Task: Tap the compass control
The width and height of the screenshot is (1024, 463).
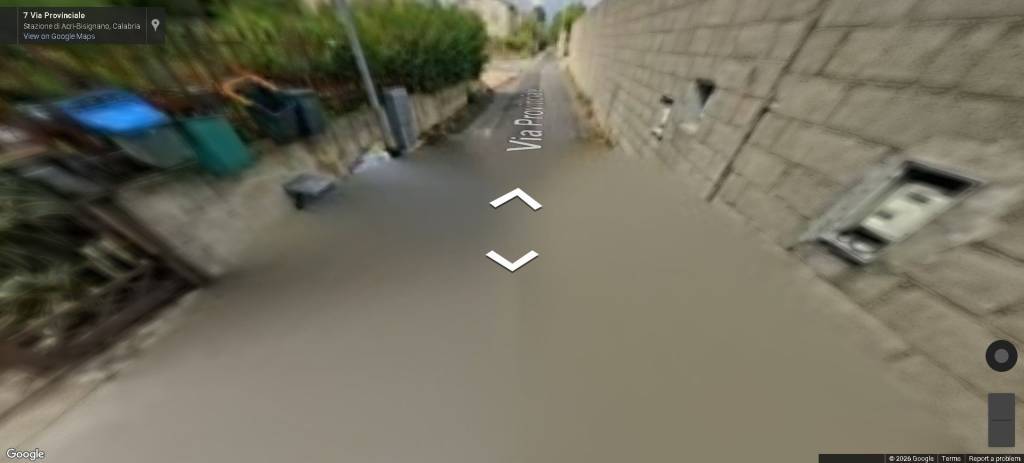Action: pyautogui.click(x=1001, y=355)
